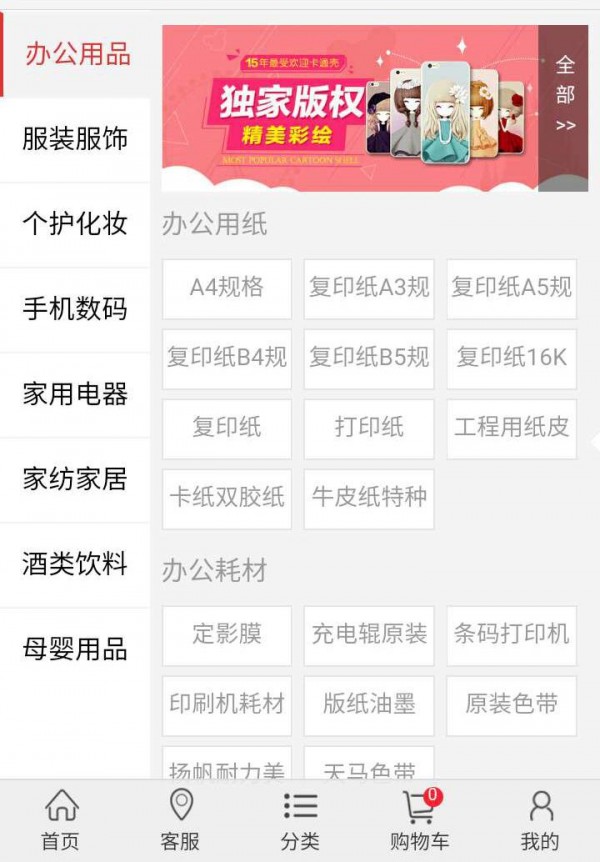
Task: Open 客服 customer service
Action: tap(180, 820)
